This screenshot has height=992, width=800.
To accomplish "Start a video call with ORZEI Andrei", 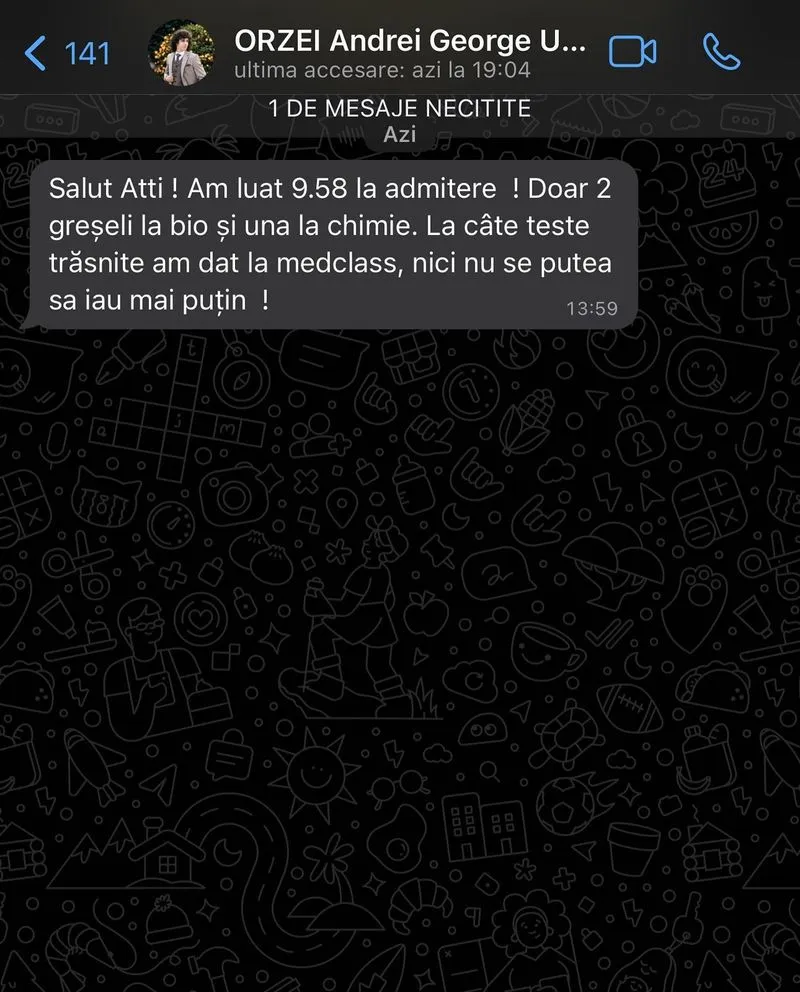I will (632, 52).
